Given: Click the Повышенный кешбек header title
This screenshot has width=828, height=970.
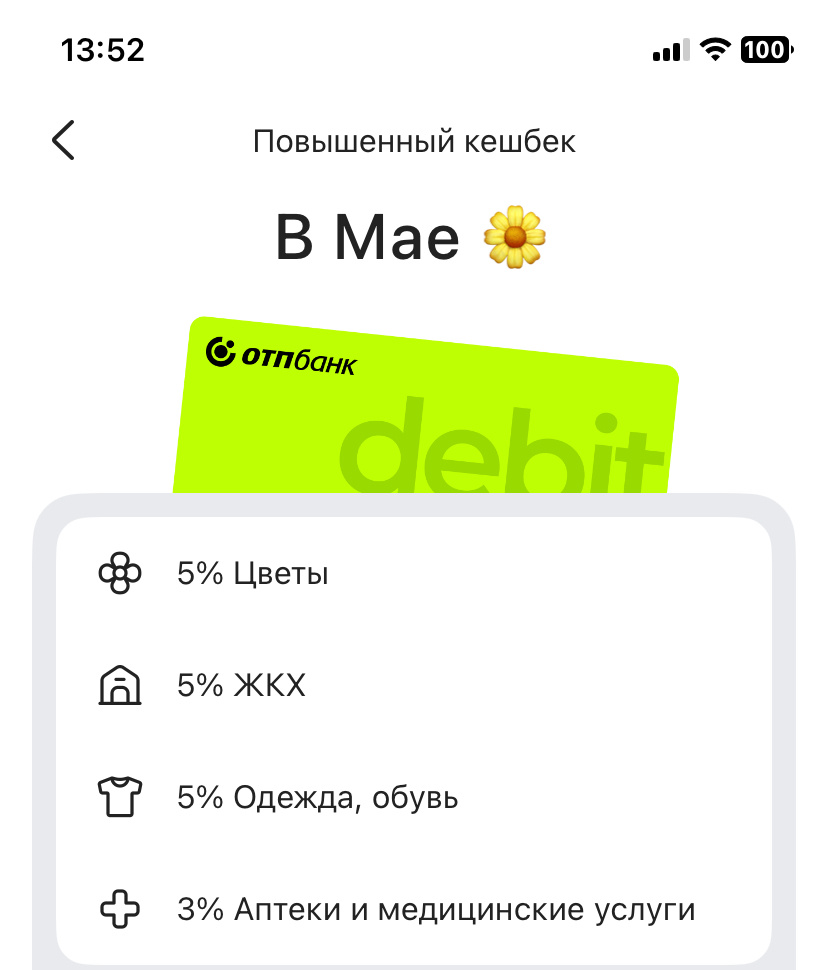Looking at the screenshot, I should click(x=414, y=141).
